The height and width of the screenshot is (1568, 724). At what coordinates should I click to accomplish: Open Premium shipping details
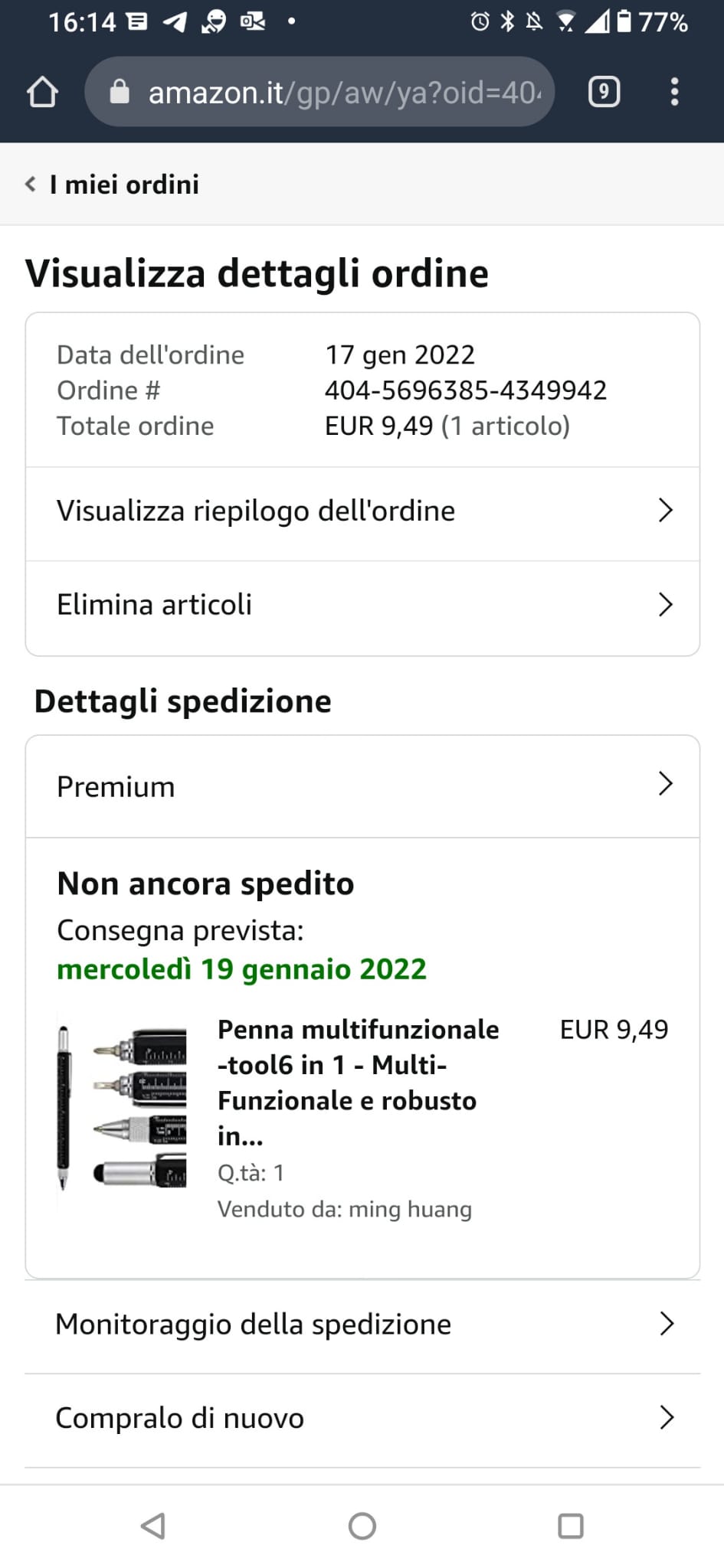pyautogui.click(x=362, y=786)
